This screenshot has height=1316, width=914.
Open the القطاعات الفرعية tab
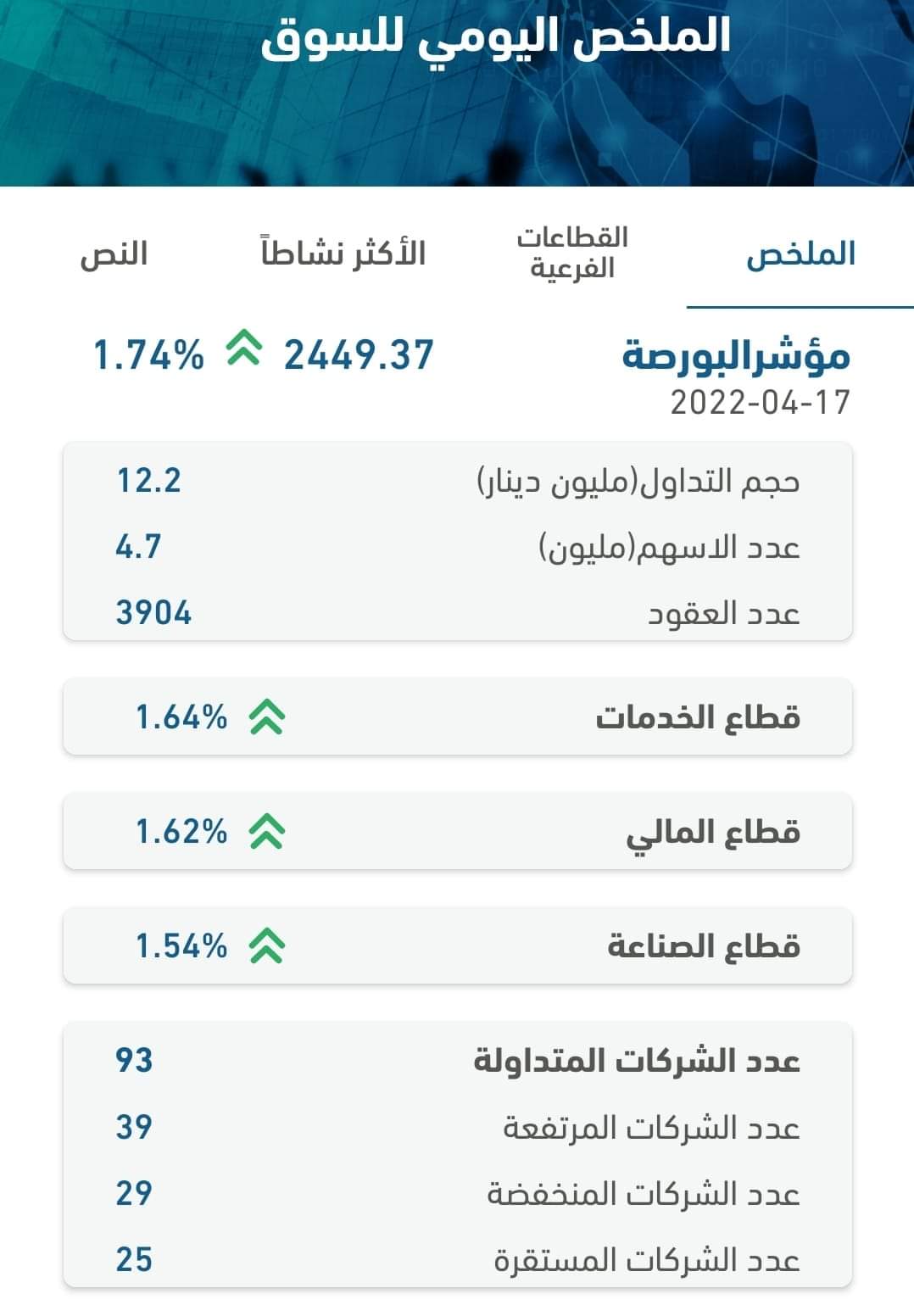(x=572, y=253)
